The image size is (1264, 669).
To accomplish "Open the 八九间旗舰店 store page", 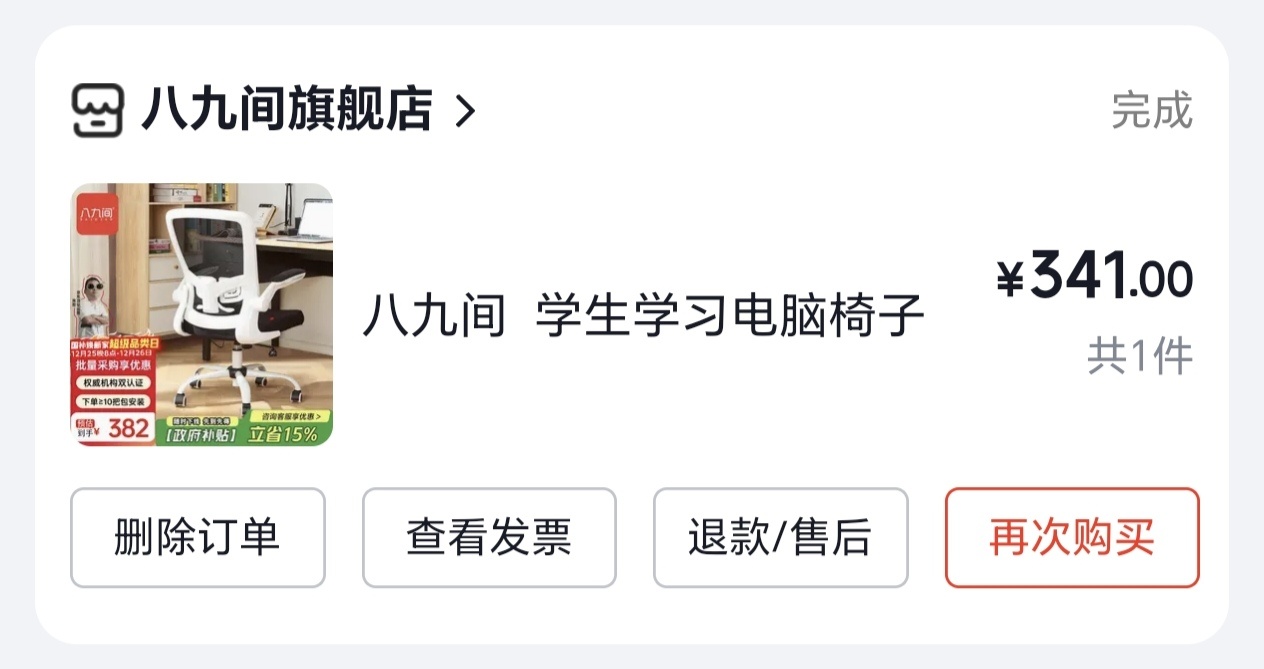I will pos(274,110).
